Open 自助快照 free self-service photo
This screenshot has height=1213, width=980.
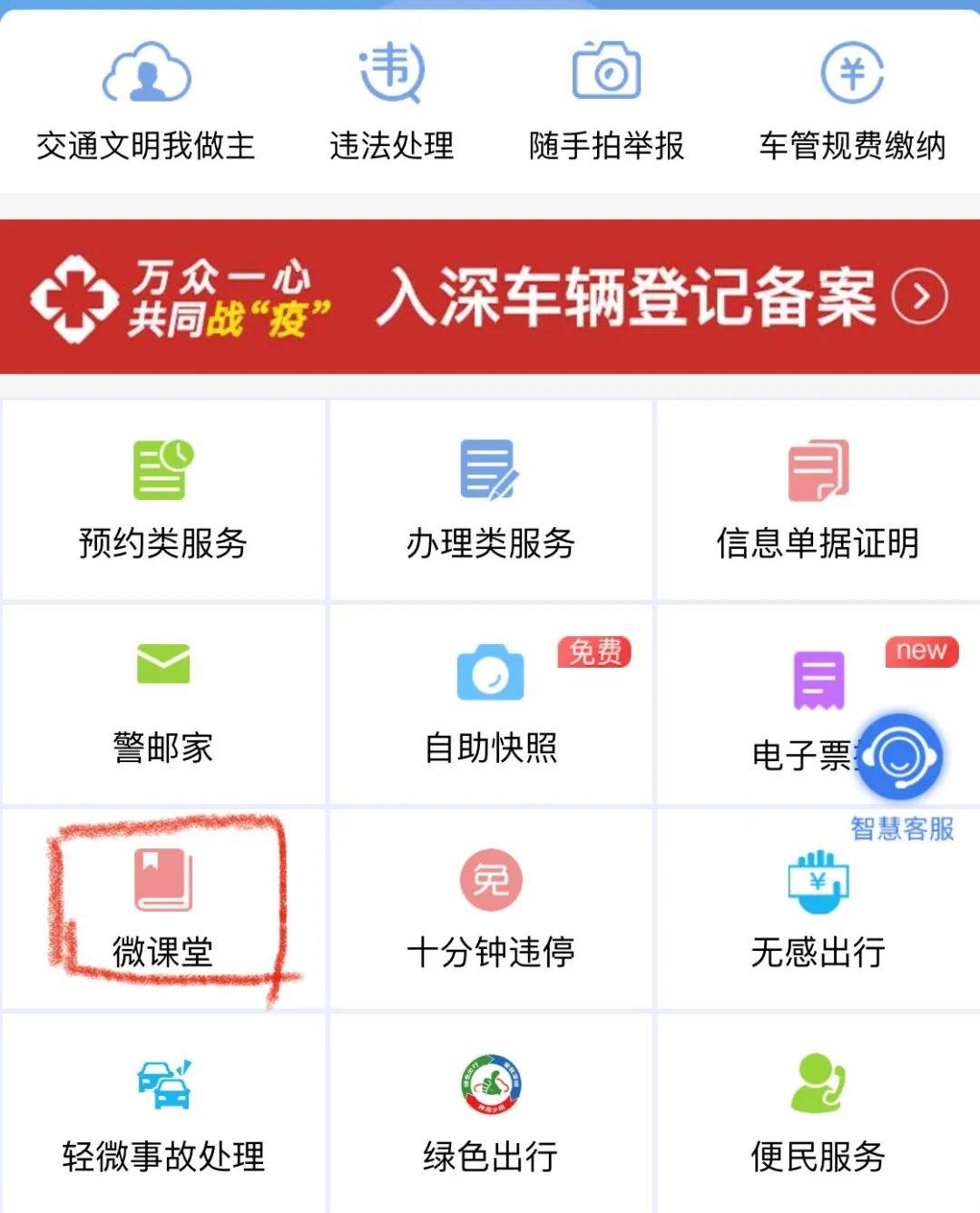490,705
